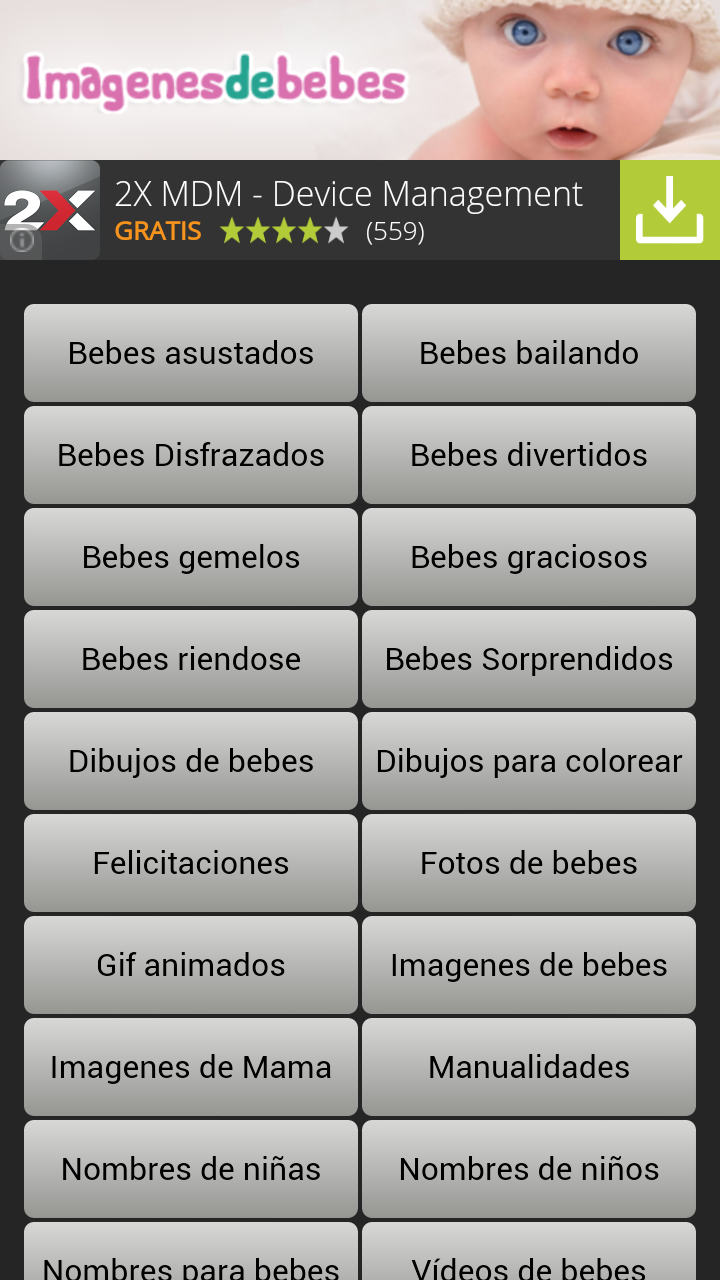The image size is (720, 1280).
Task: Go to Bebes Disfrazados
Action: point(191,455)
